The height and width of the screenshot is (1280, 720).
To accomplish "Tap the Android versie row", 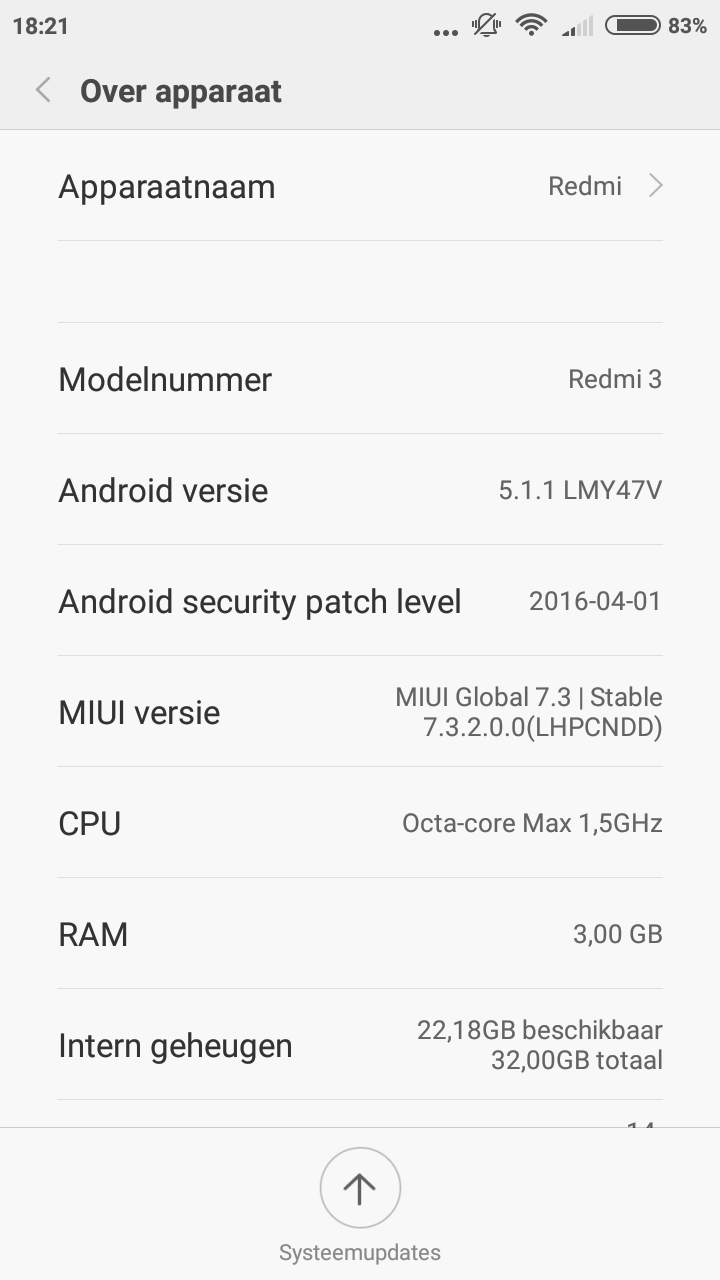I will [x=360, y=490].
